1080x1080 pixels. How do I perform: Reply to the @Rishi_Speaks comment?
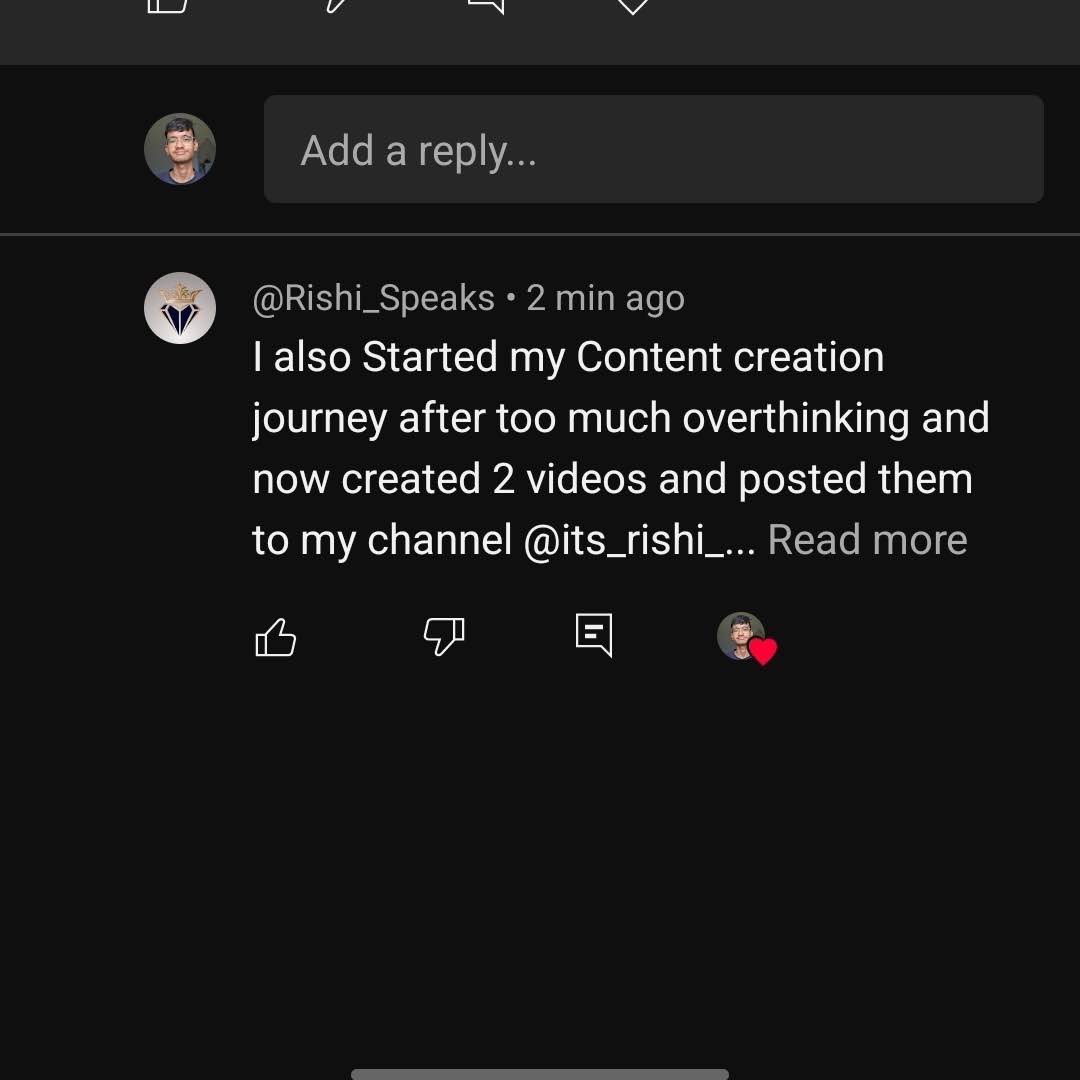tap(594, 635)
